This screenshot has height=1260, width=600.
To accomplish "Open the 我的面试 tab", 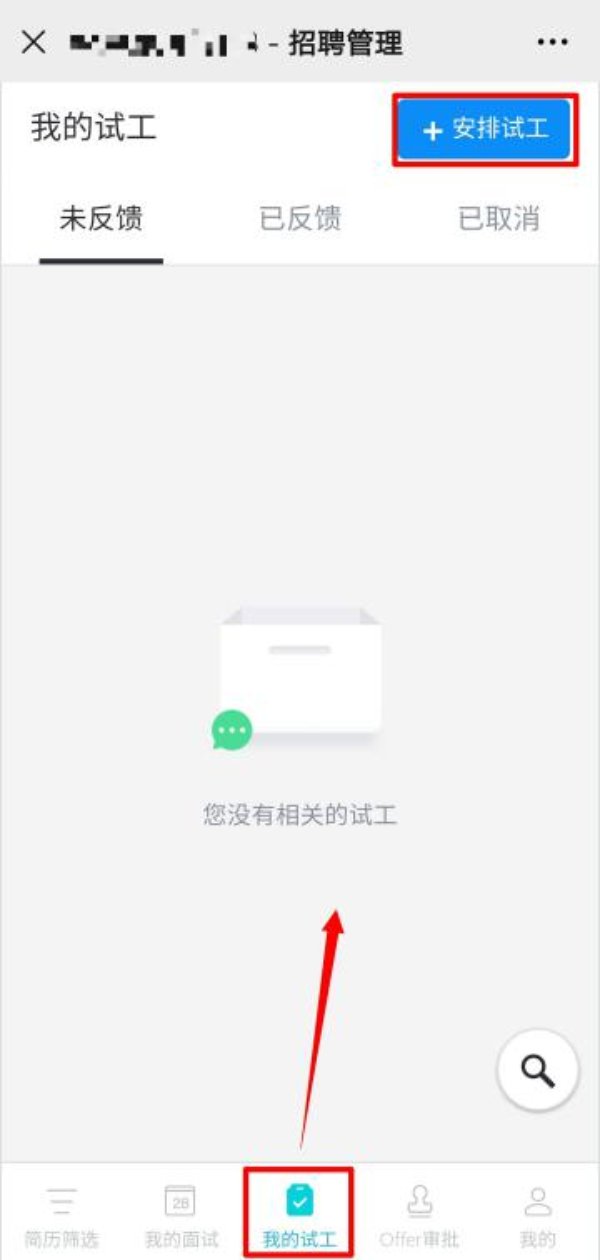I will tap(180, 1215).
